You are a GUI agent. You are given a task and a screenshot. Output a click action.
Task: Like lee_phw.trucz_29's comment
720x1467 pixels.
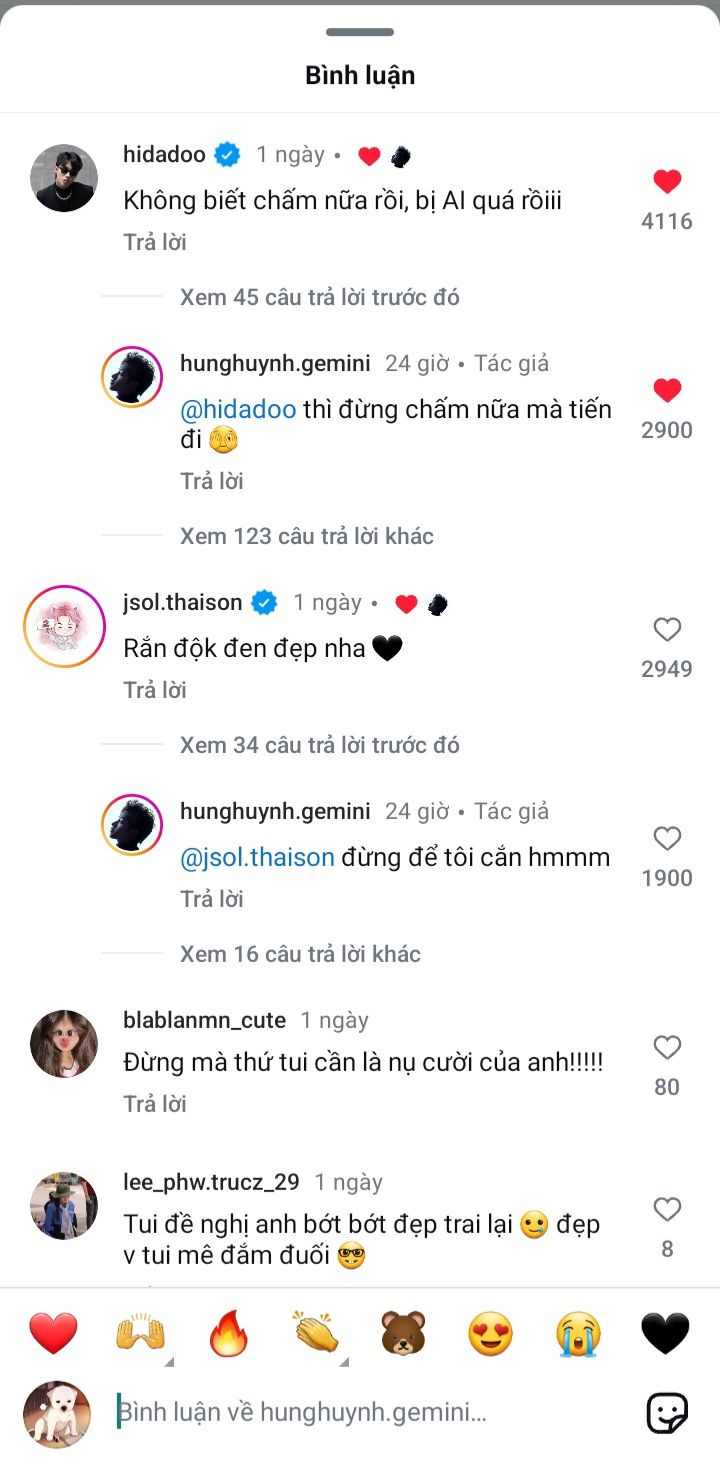pos(667,1211)
